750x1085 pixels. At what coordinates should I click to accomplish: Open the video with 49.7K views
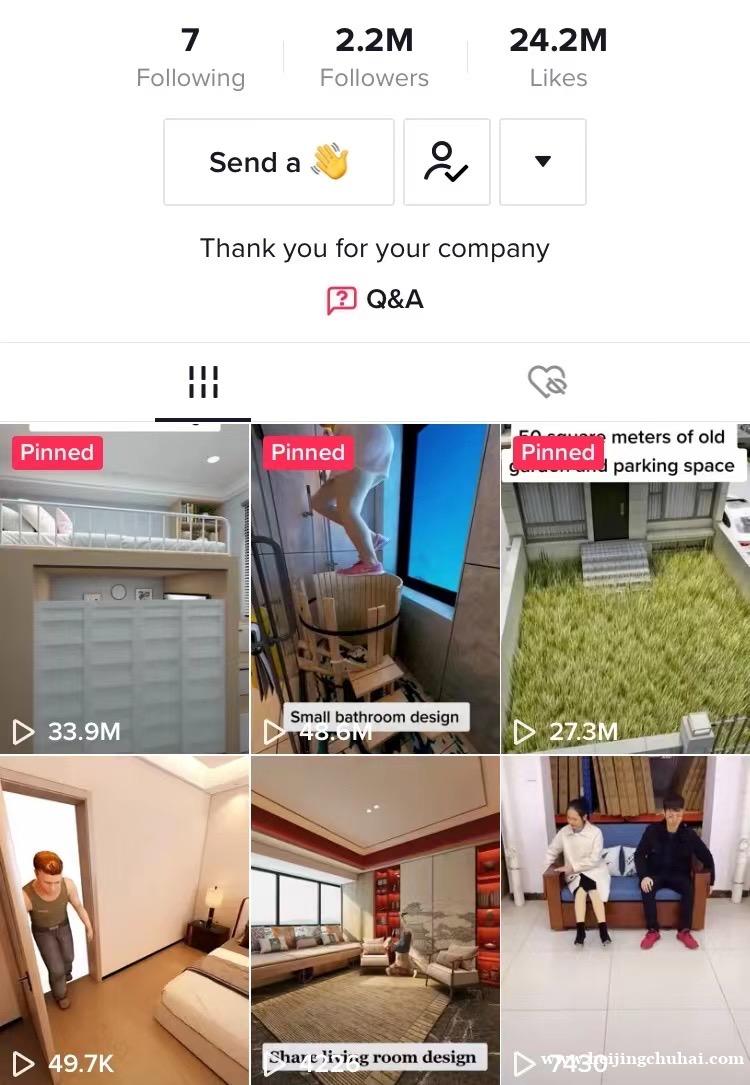[x=124, y=920]
